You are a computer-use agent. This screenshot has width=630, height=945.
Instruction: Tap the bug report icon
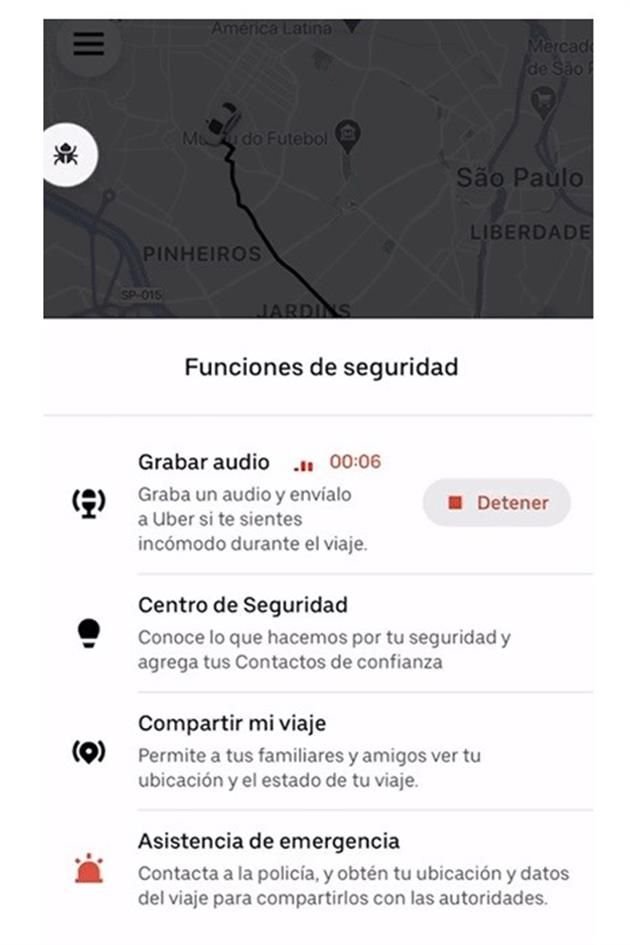tap(68, 154)
